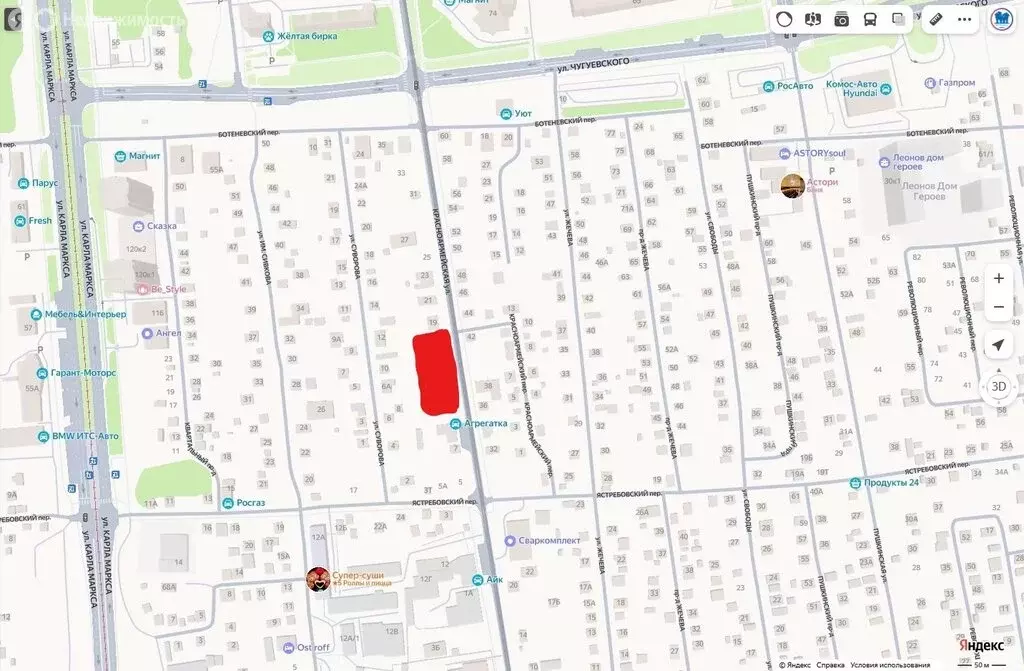Toggle the traffic layer icon
This screenshot has width=1024, height=671.
(x=785, y=19)
